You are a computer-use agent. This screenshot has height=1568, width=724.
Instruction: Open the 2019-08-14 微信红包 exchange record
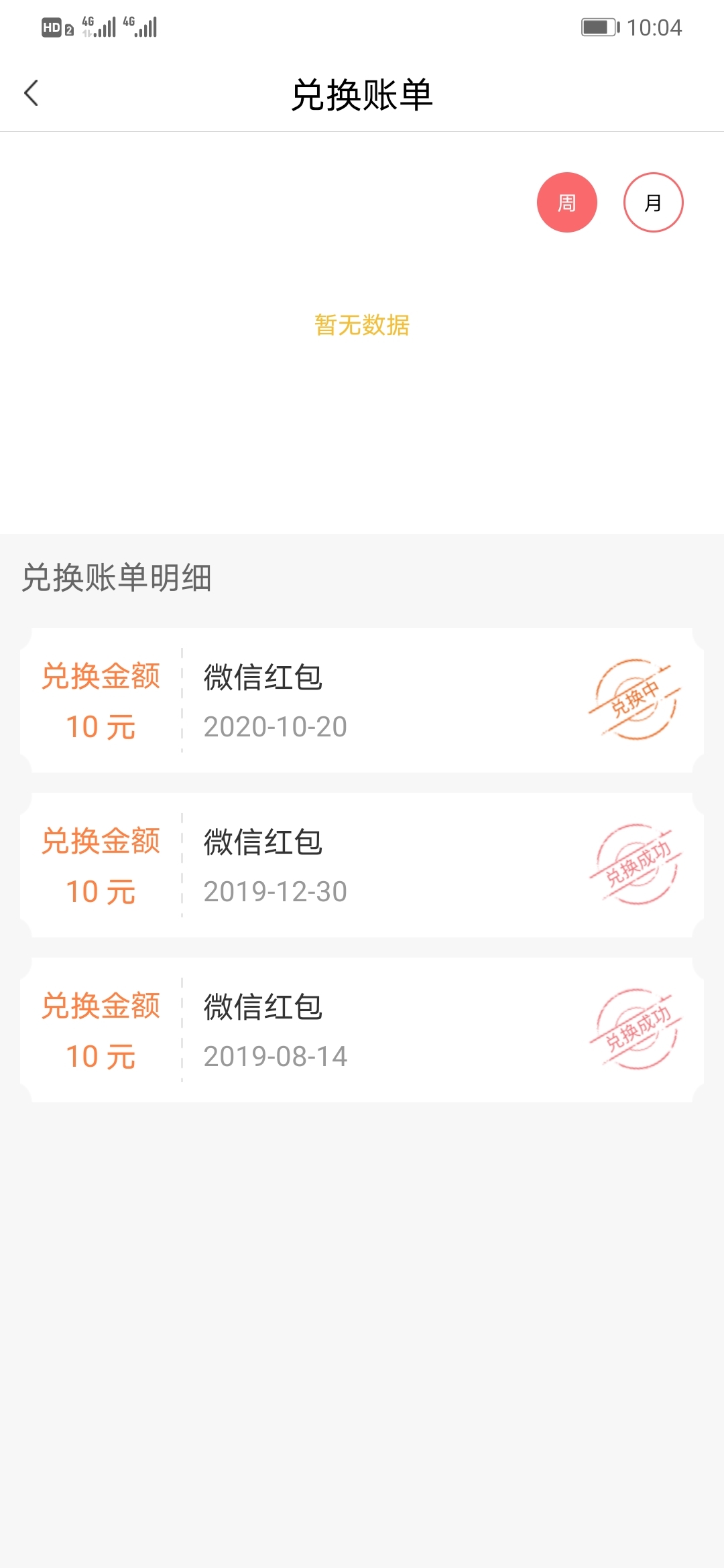click(x=362, y=1030)
